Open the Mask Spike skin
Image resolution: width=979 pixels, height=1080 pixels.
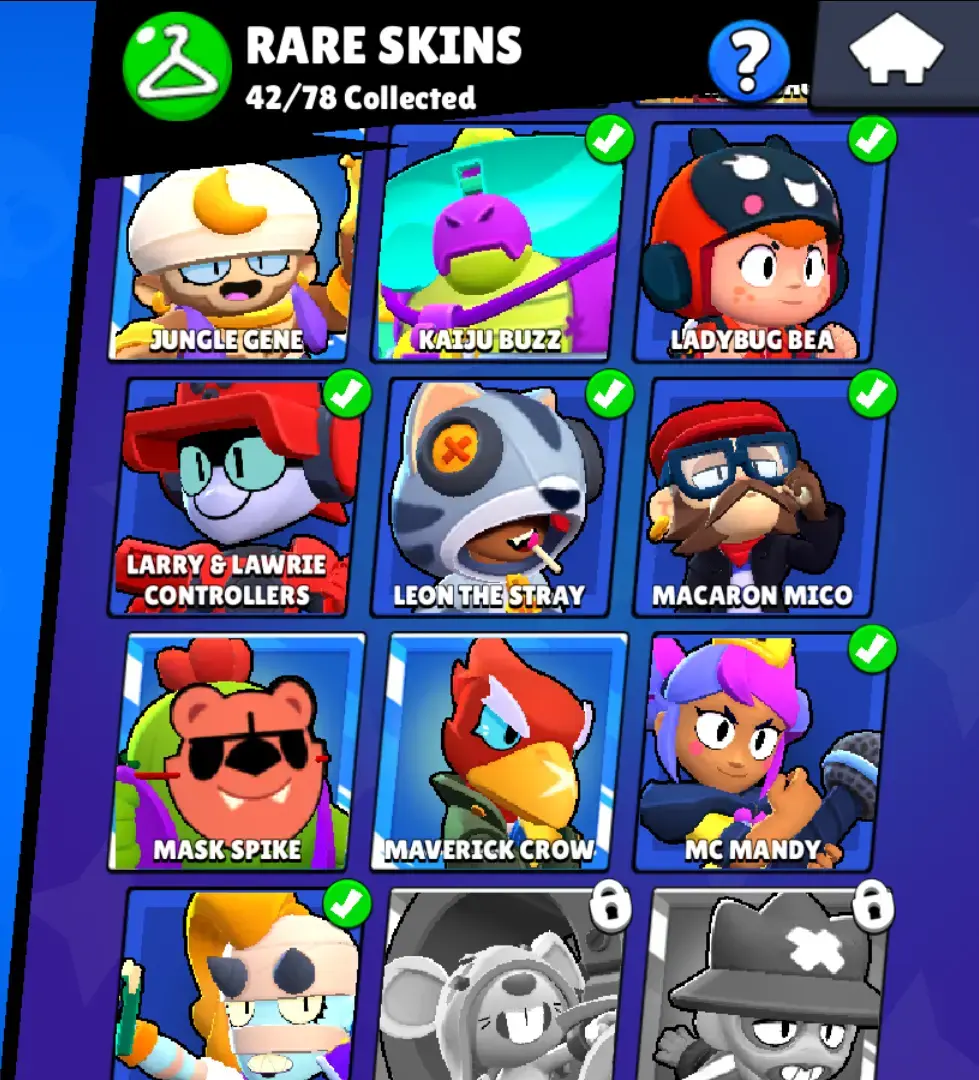click(234, 750)
